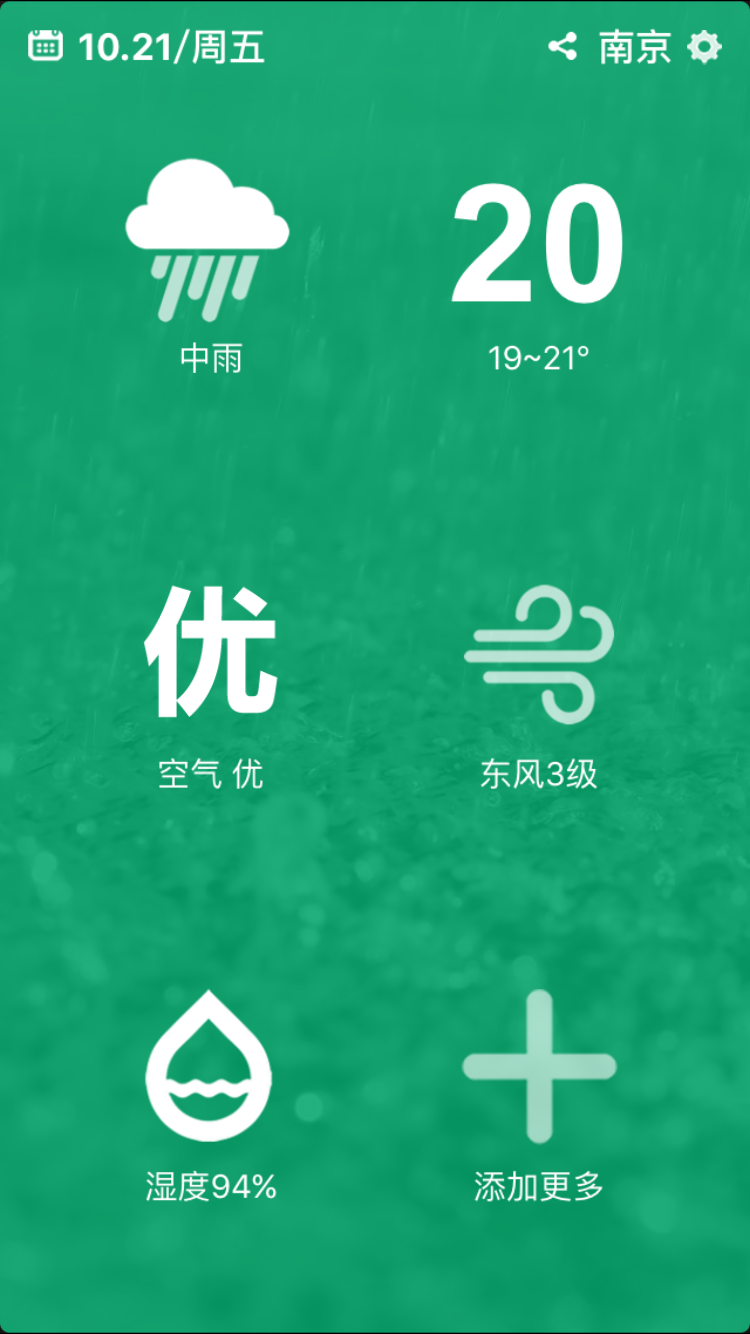The width and height of the screenshot is (750, 1334).
Task: Select the 添加更多 label
Action: click(x=540, y=1185)
